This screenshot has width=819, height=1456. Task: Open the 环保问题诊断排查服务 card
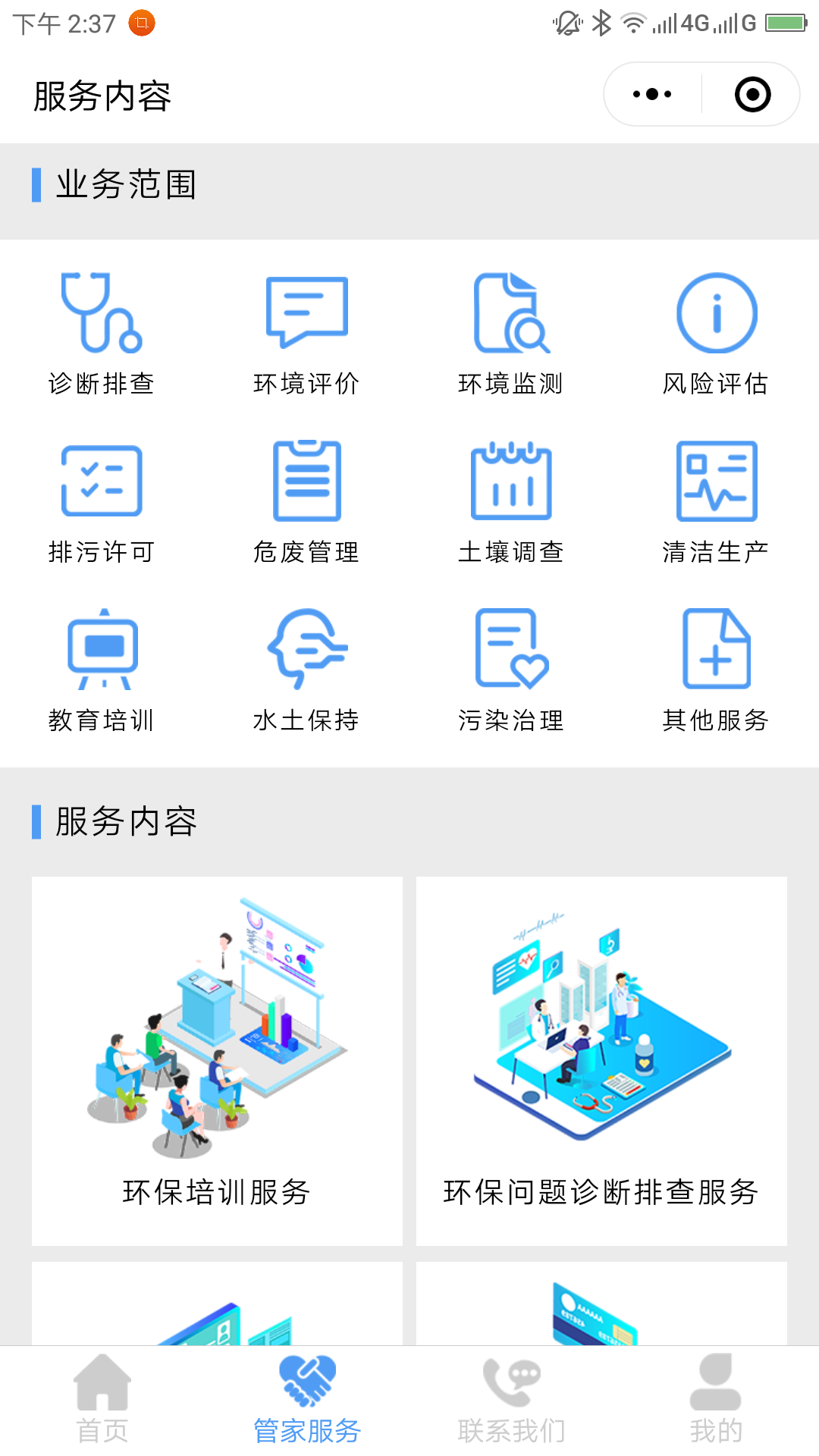(601, 1060)
